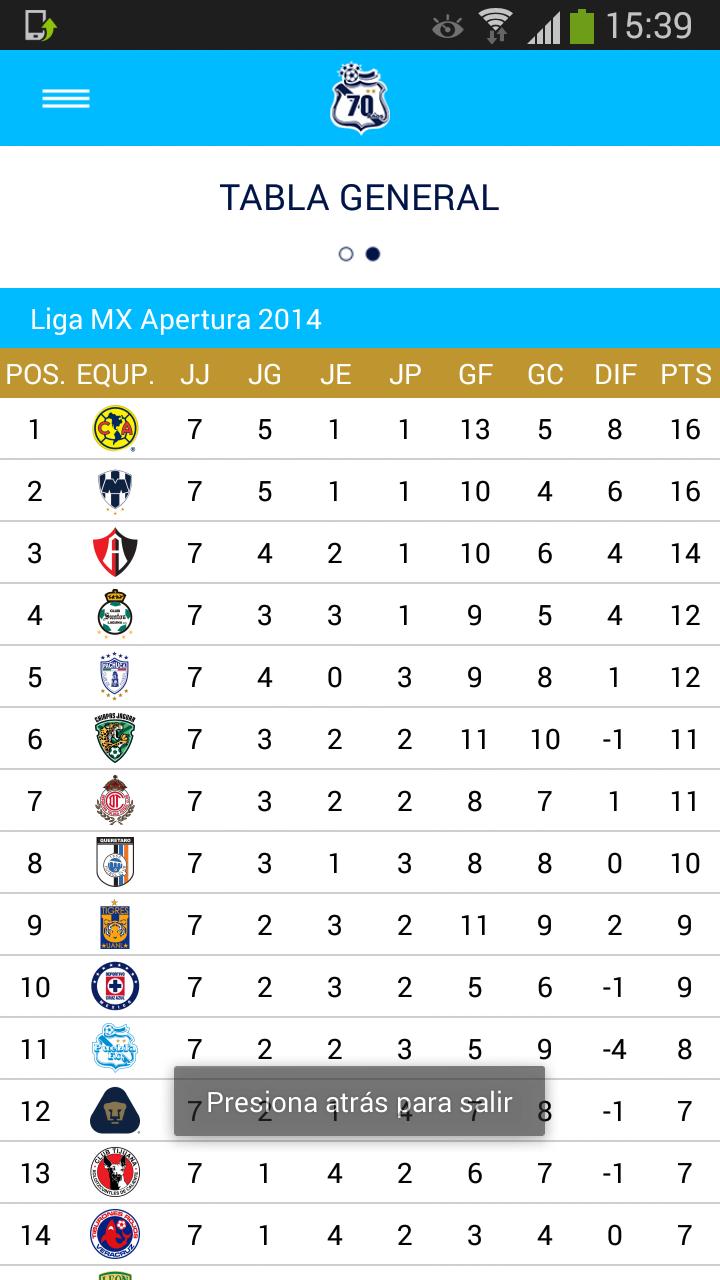Open the app's 70th anniversary logo

(x=359, y=97)
